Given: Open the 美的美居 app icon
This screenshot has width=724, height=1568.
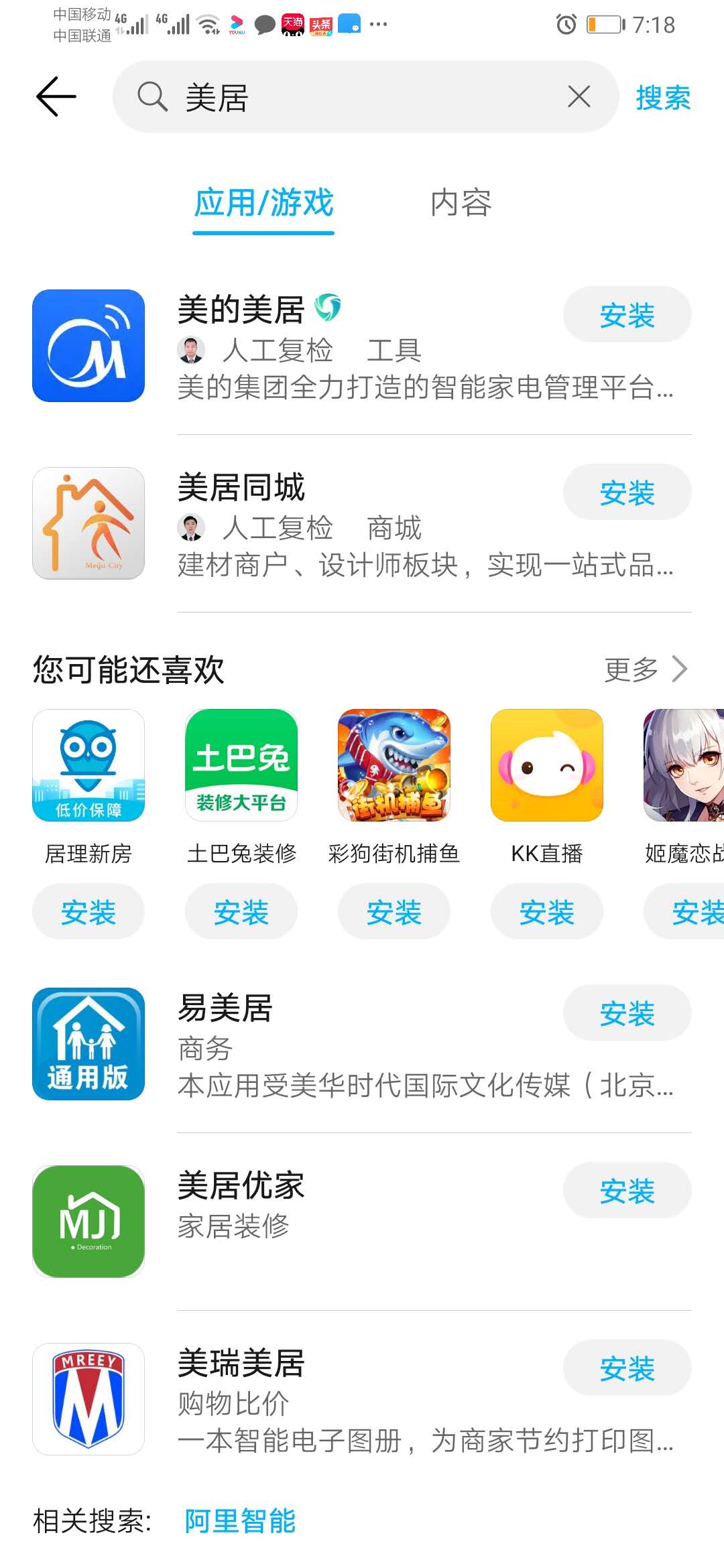Looking at the screenshot, I should tap(88, 345).
